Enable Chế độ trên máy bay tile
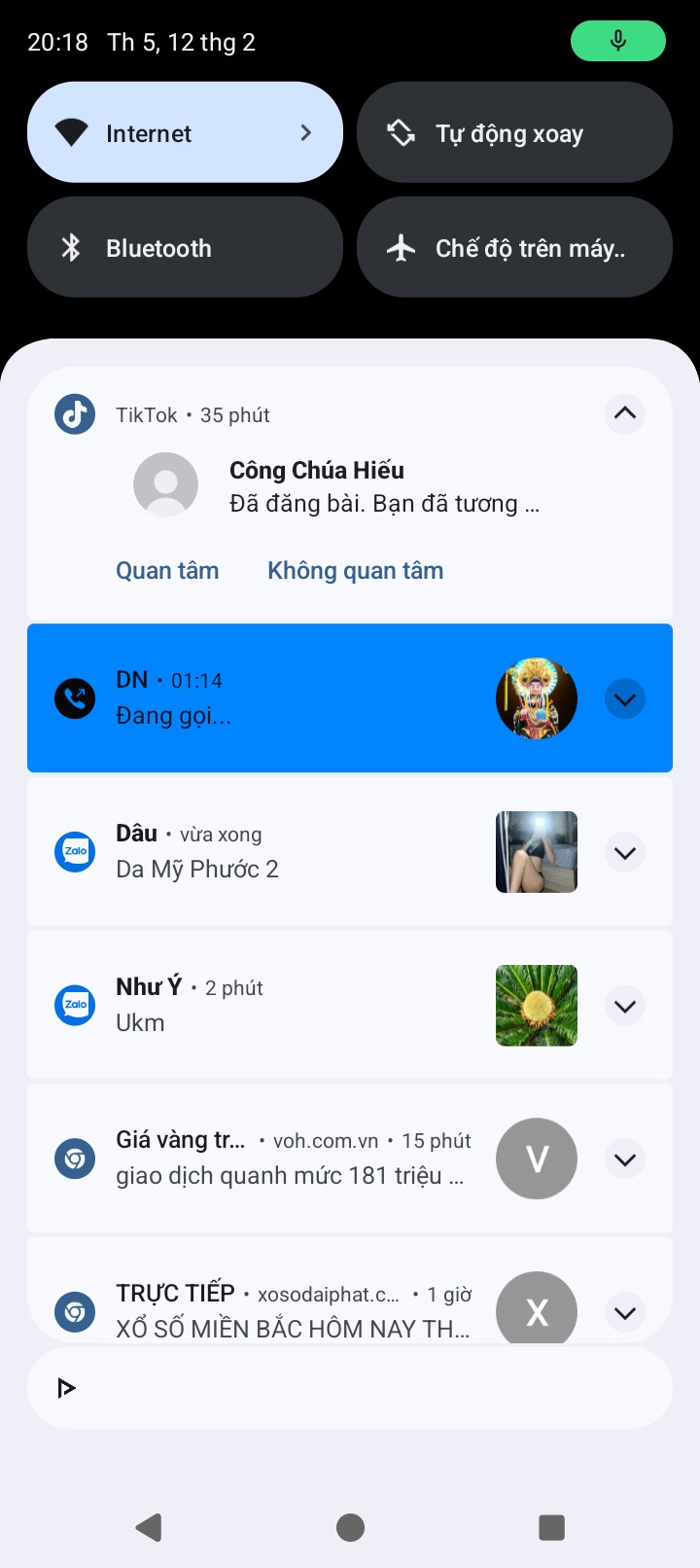Screen dimensions: 700x1568 (x=514, y=247)
